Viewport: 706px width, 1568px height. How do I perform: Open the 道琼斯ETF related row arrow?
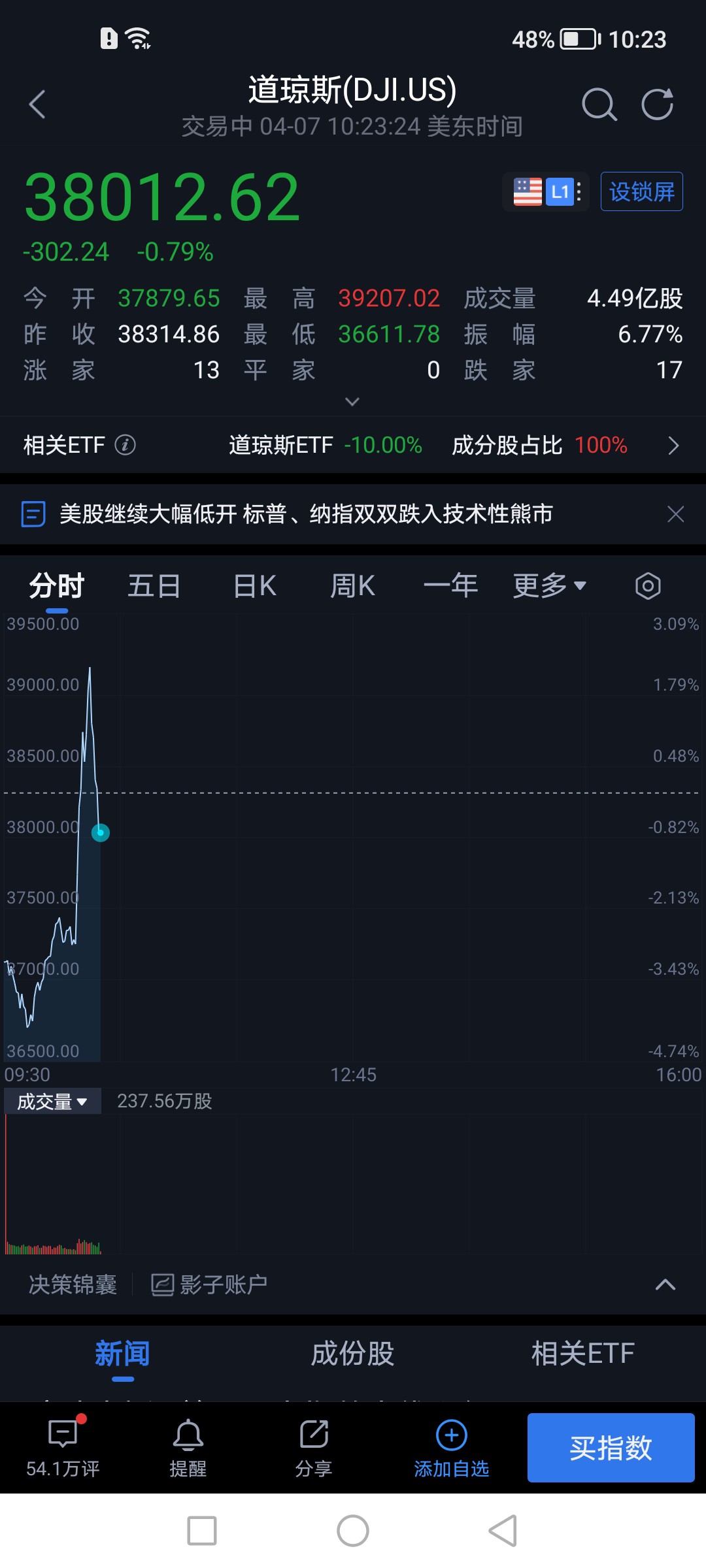[x=674, y=446]
